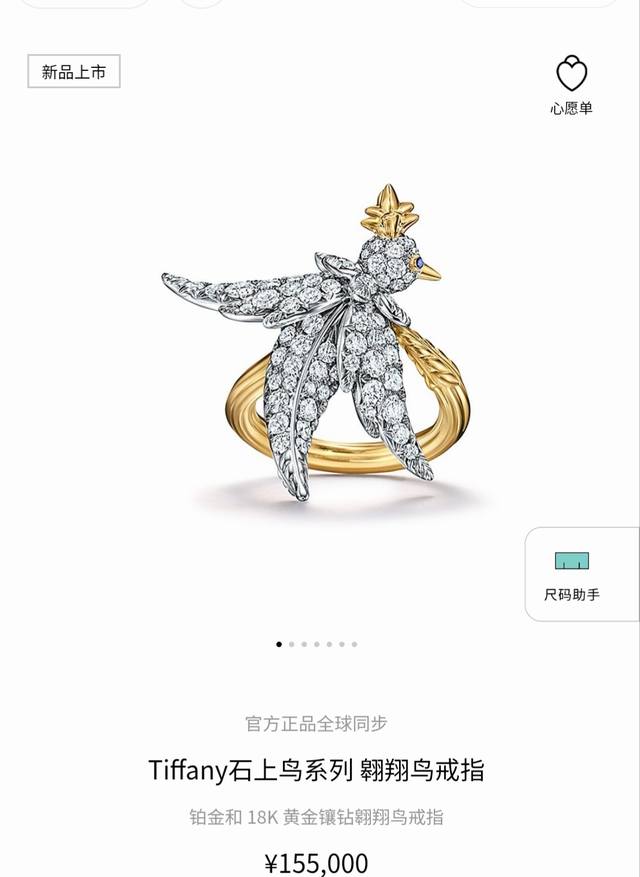This screenshot has height=877, width=640.
Task: Jump to the second image indicator dot
Action: pyautogui.click(x=292, y=645)
